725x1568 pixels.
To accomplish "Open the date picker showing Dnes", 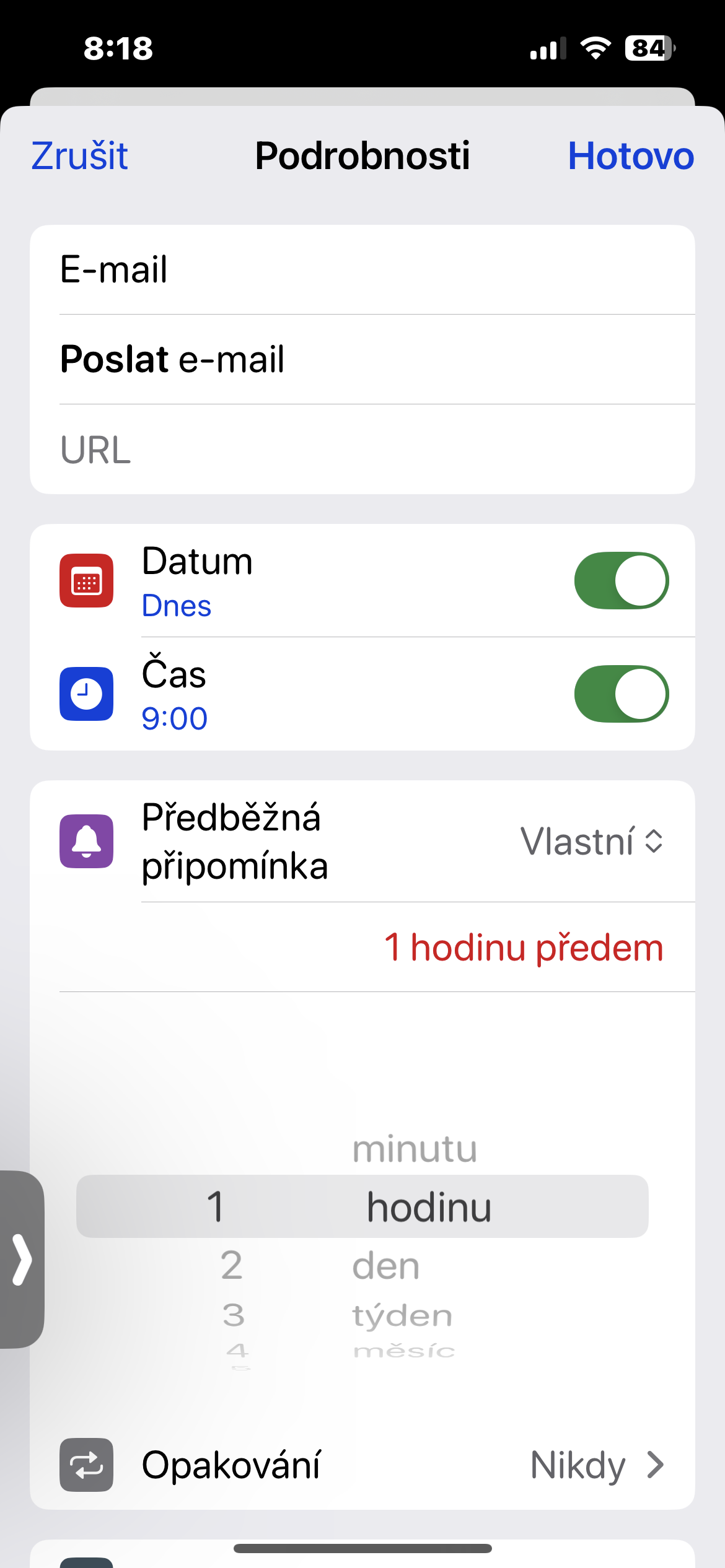I will [x=177, y=606].
